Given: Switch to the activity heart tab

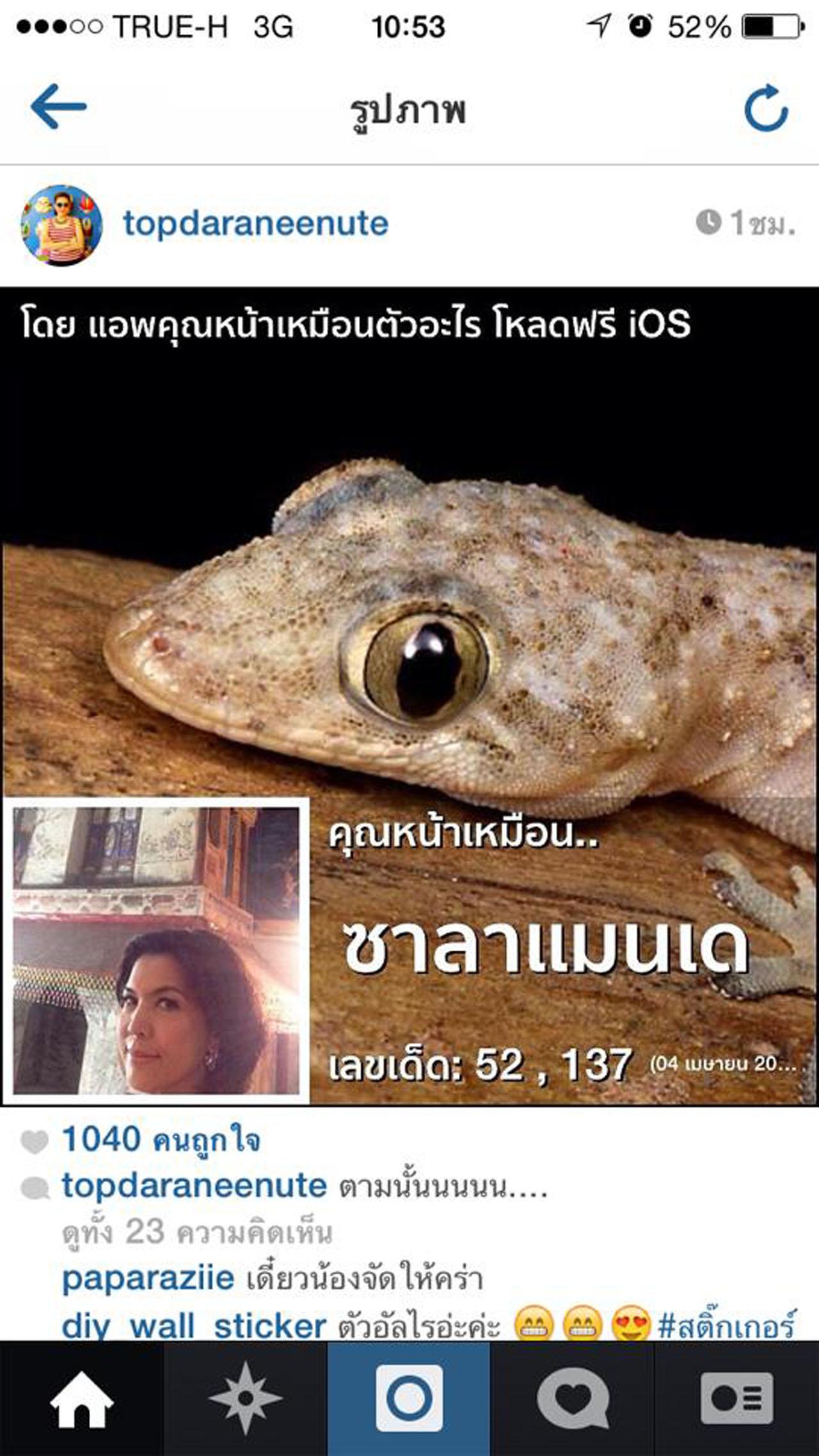Looking at the screenshot, I should tap(573, 1398).
